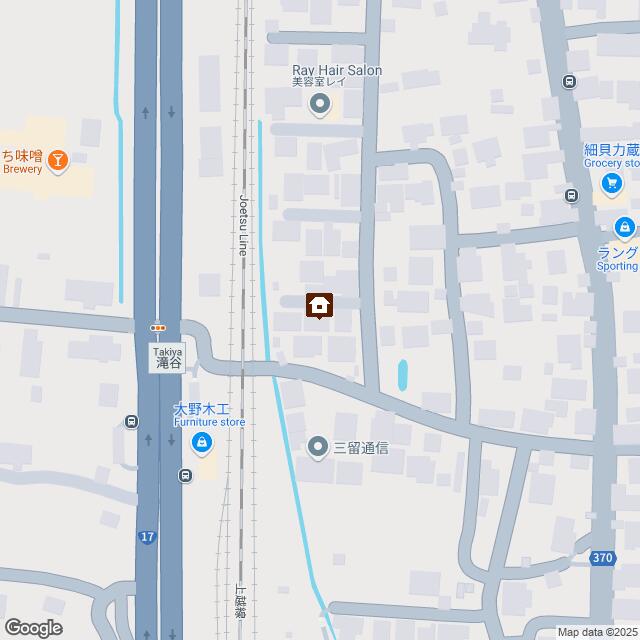Image resolution: width=640 pixels, height=640 pixels.
Task: Select the Grocery store pin
Action: pos(612,183)
